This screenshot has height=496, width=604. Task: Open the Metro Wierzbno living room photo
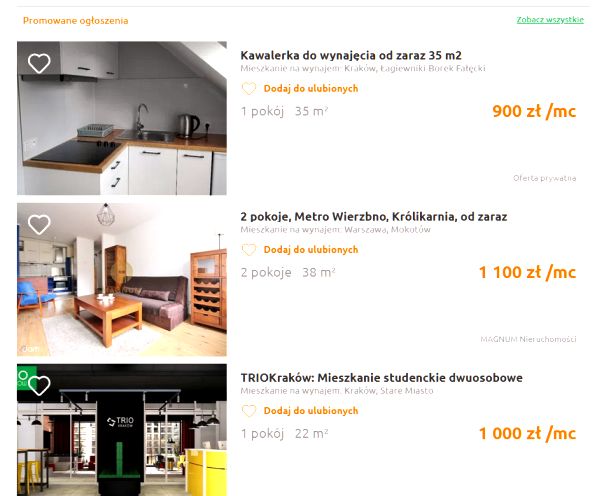122,290
